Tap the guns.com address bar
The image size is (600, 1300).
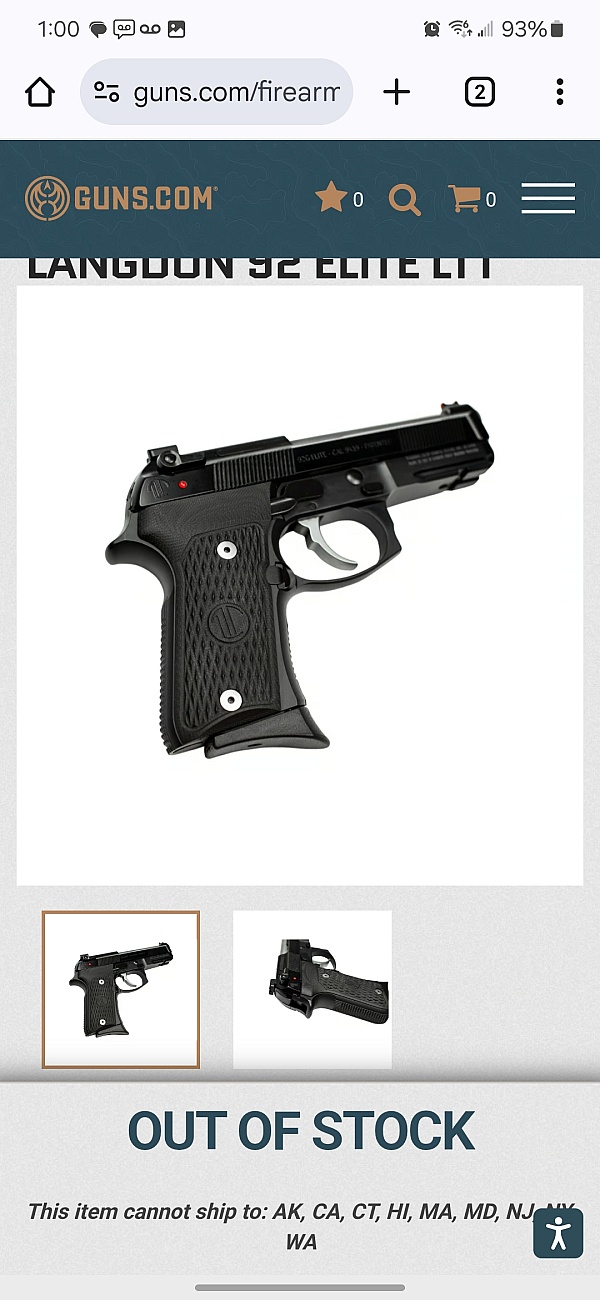216,93
